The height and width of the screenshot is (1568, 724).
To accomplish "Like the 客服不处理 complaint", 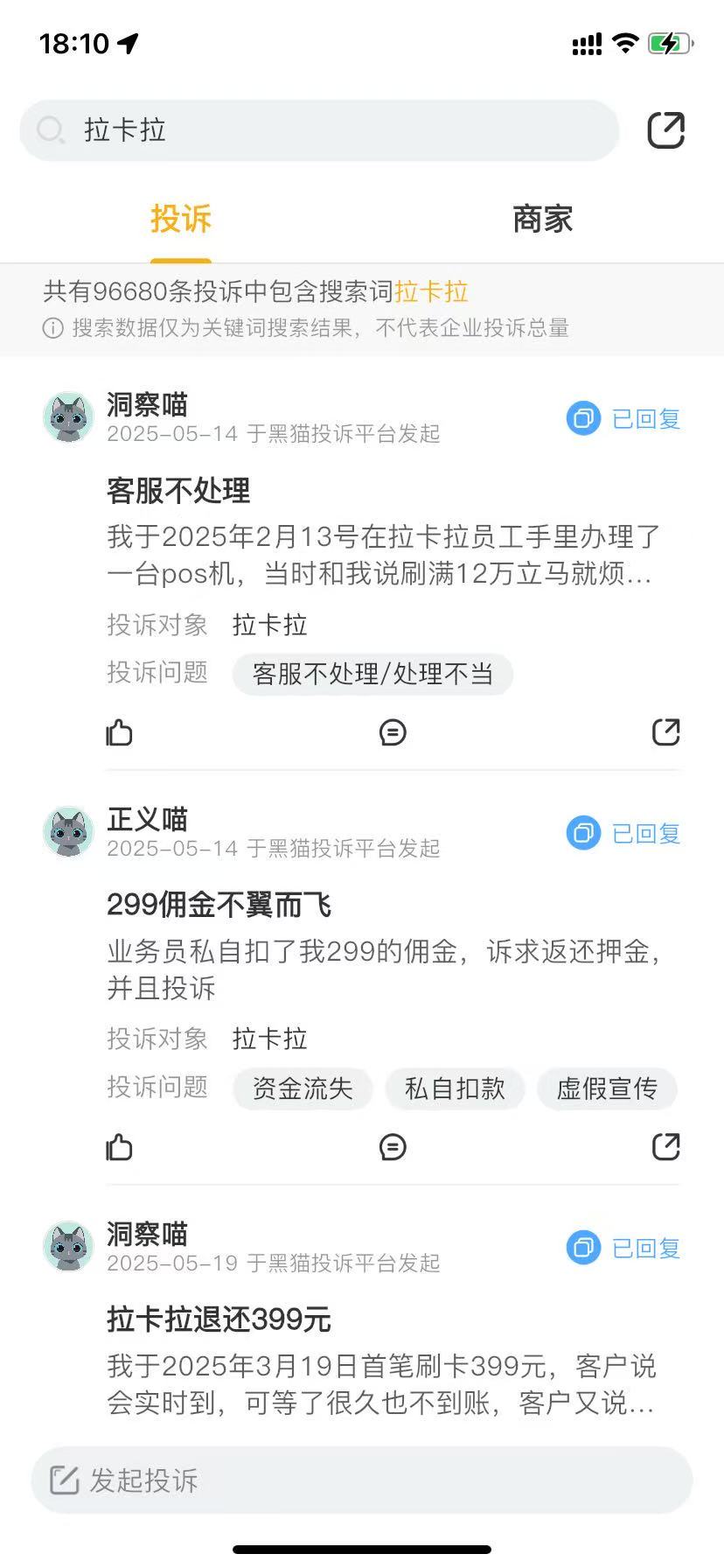I will point(120,732).
